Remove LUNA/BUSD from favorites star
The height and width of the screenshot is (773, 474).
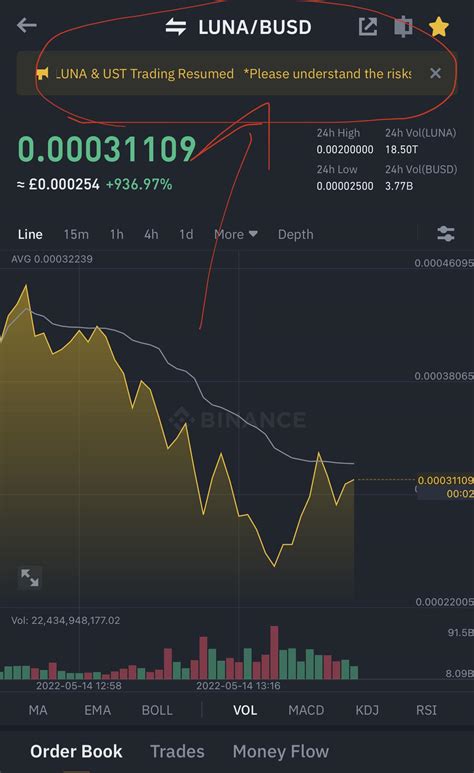pyautogui.click(x=438, y=27)
